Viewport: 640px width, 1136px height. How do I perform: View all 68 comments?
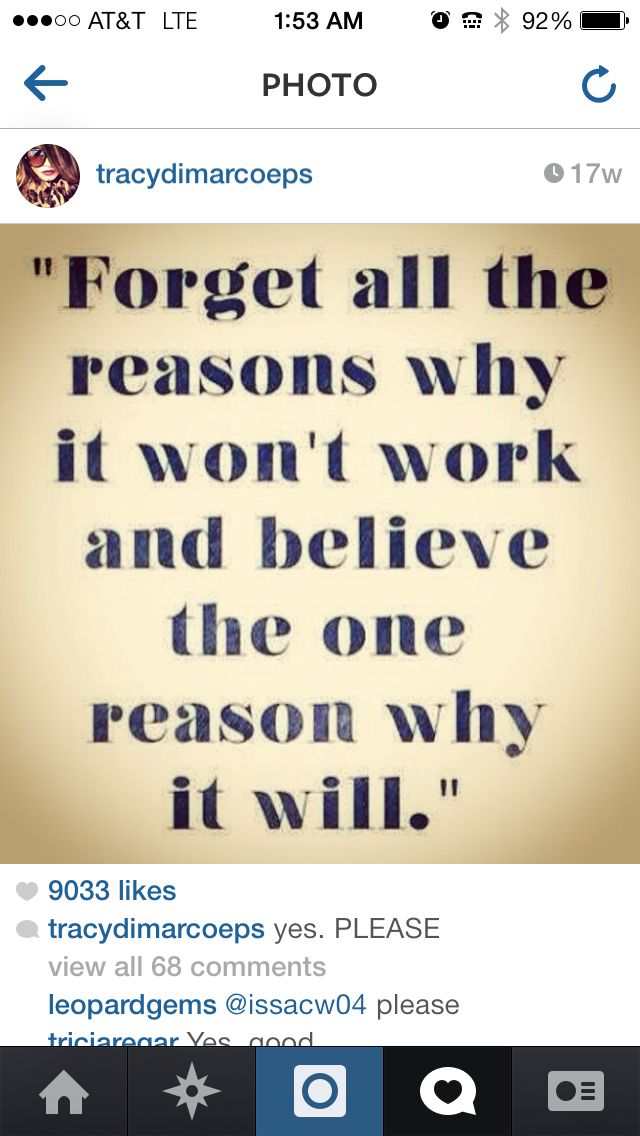coord(187,966)
